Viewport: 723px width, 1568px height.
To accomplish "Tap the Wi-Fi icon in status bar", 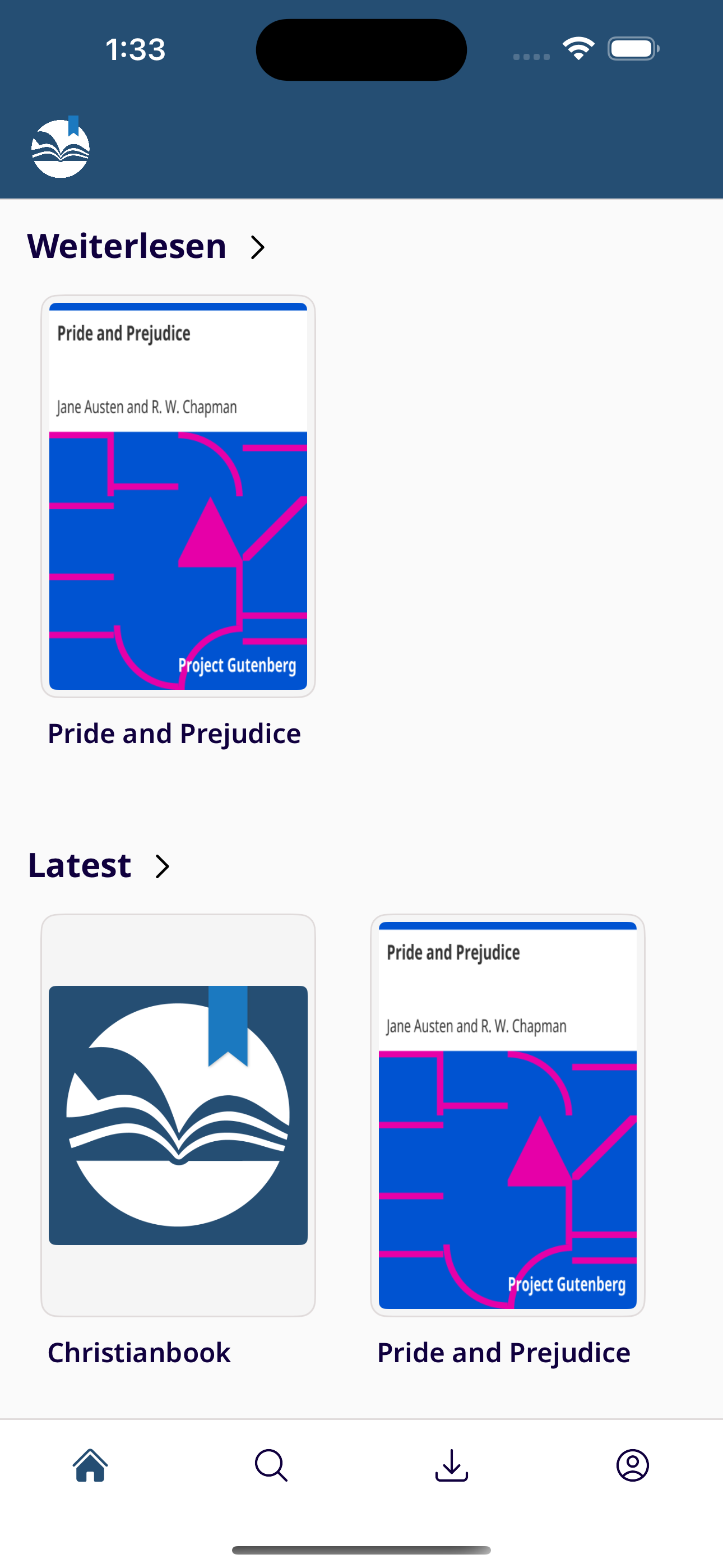I will click(577, 49).
